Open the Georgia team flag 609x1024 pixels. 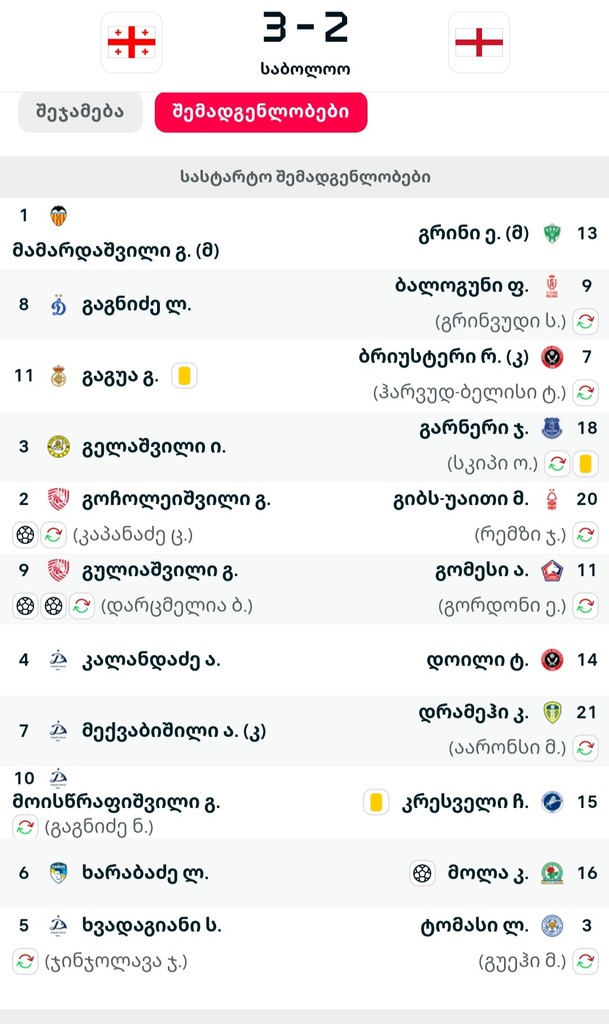click(x=131, y=42)
